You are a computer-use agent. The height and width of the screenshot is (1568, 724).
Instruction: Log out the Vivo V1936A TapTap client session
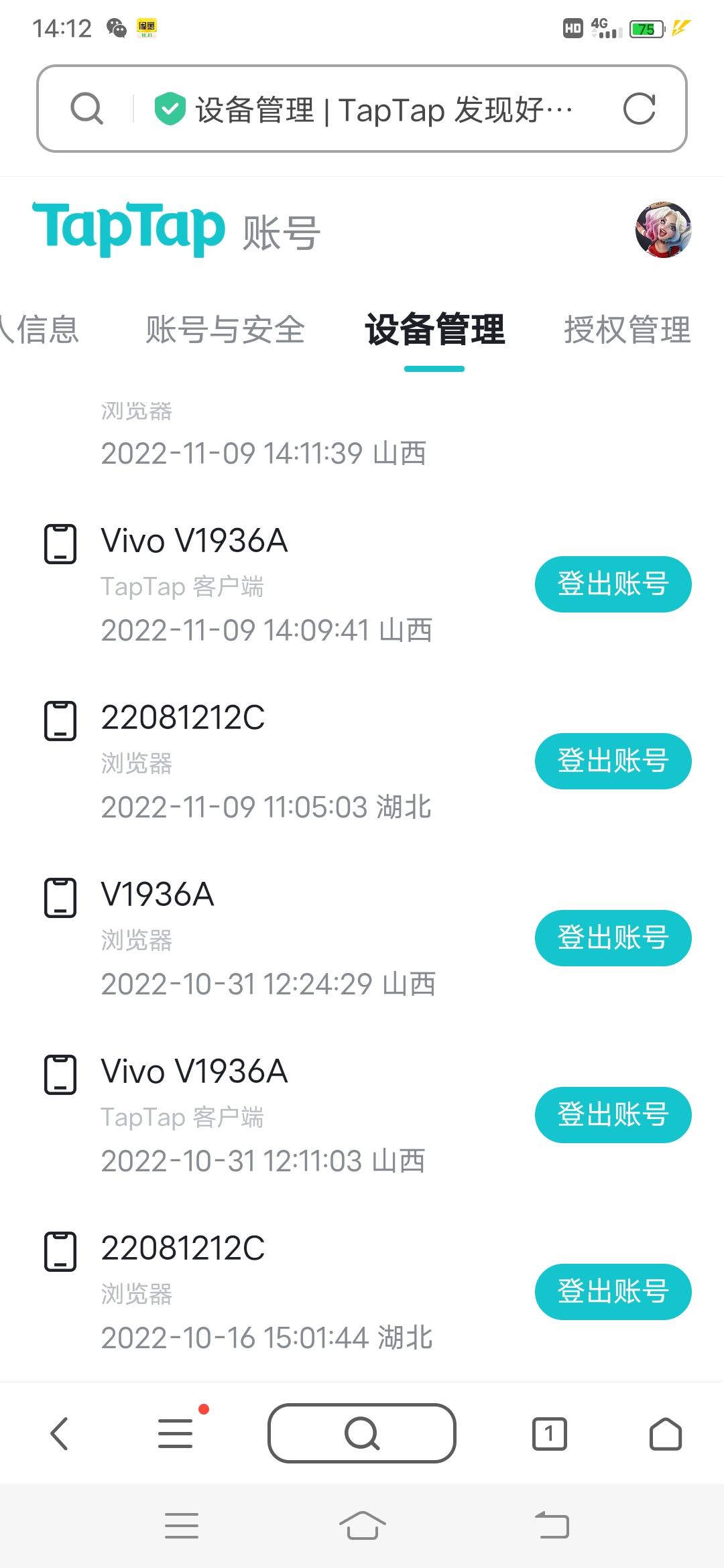[612, 584]
